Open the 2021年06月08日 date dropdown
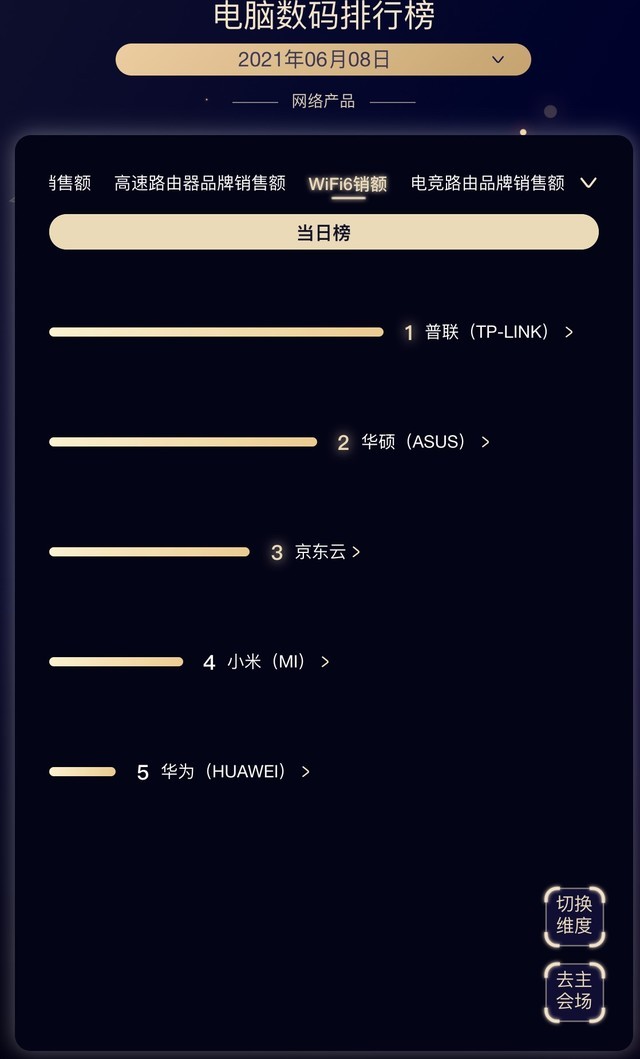640x1059 pixels. pyautogui.click(x=323, y=60)
